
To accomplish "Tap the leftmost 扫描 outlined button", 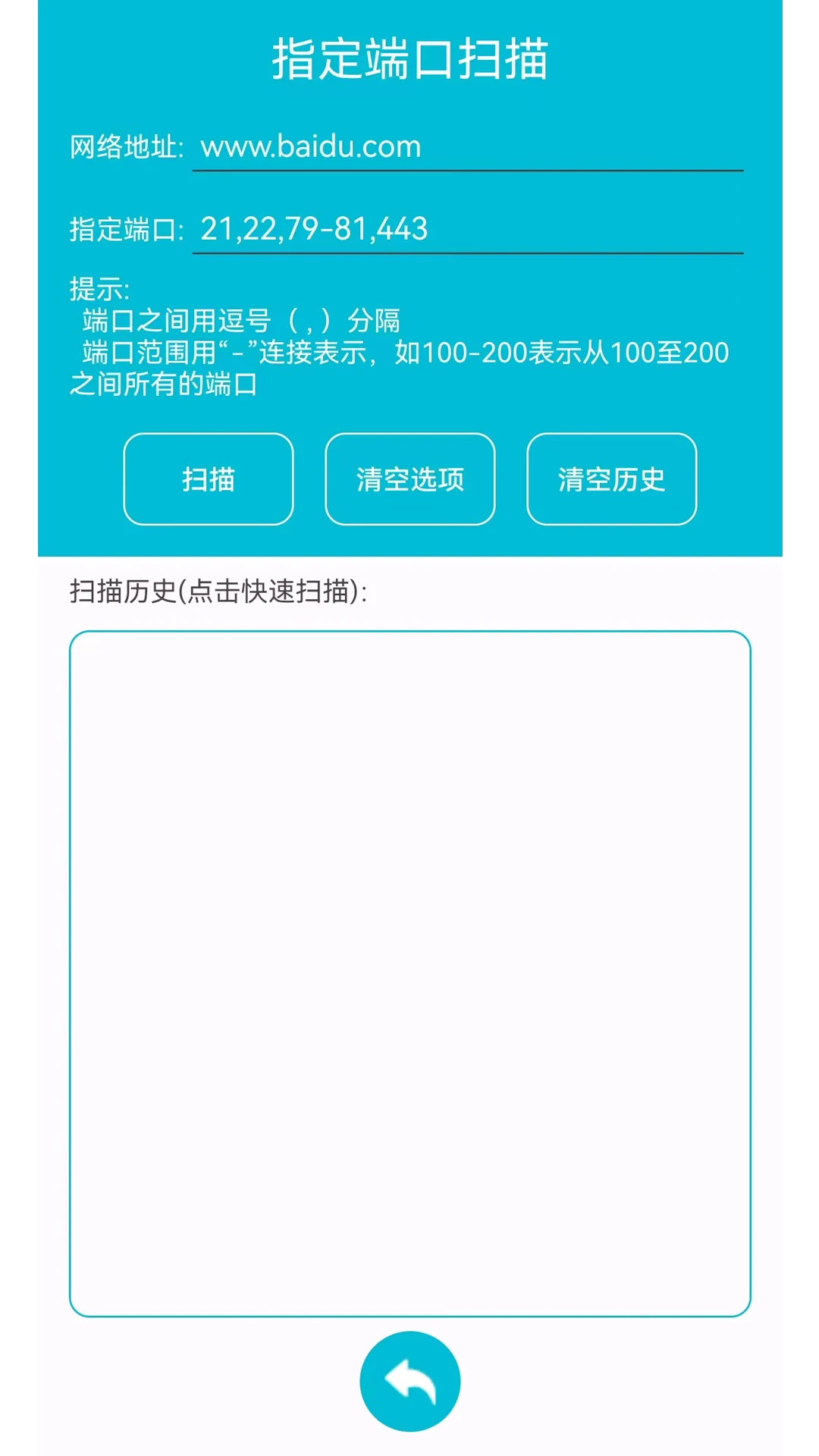I will (209, 479).
